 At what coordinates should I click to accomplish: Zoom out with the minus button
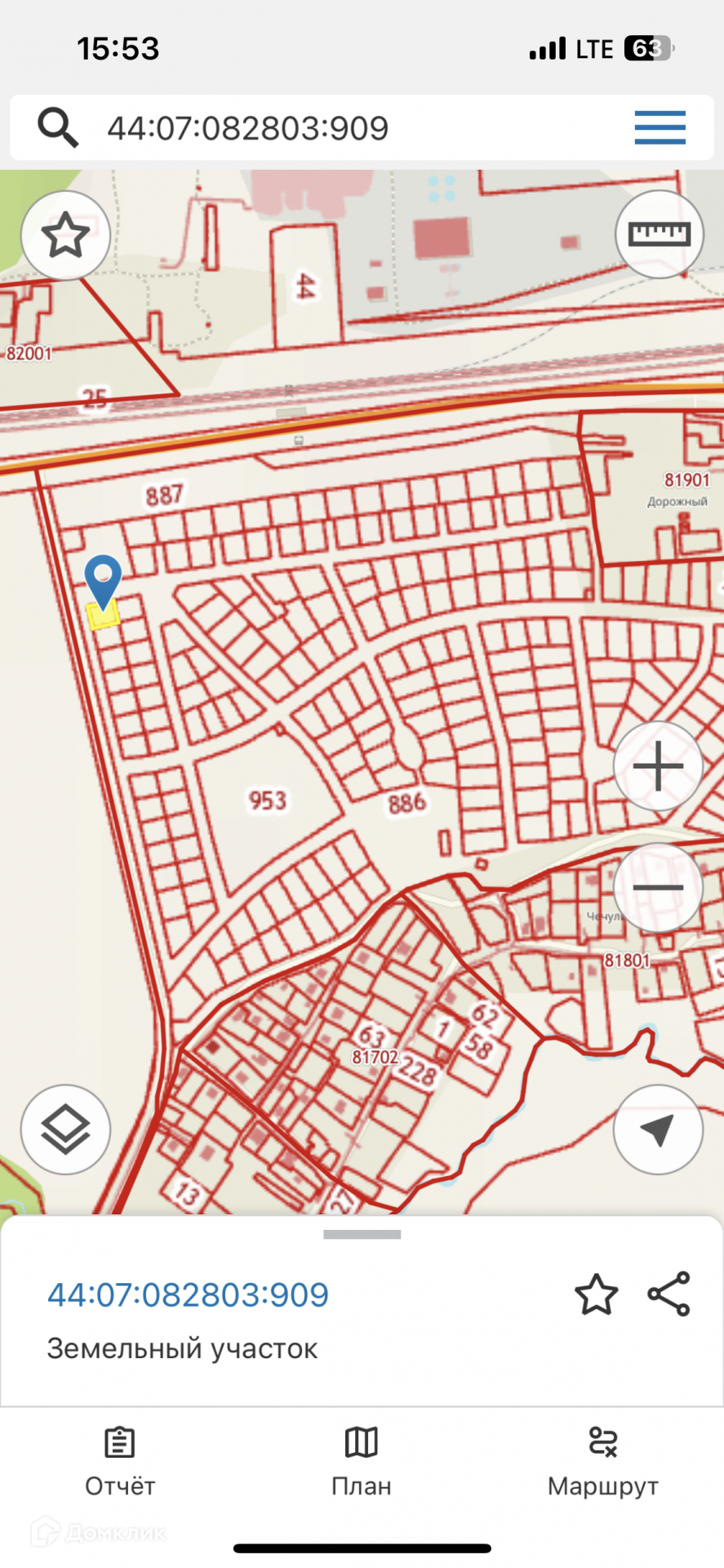(x=658, y=887)
